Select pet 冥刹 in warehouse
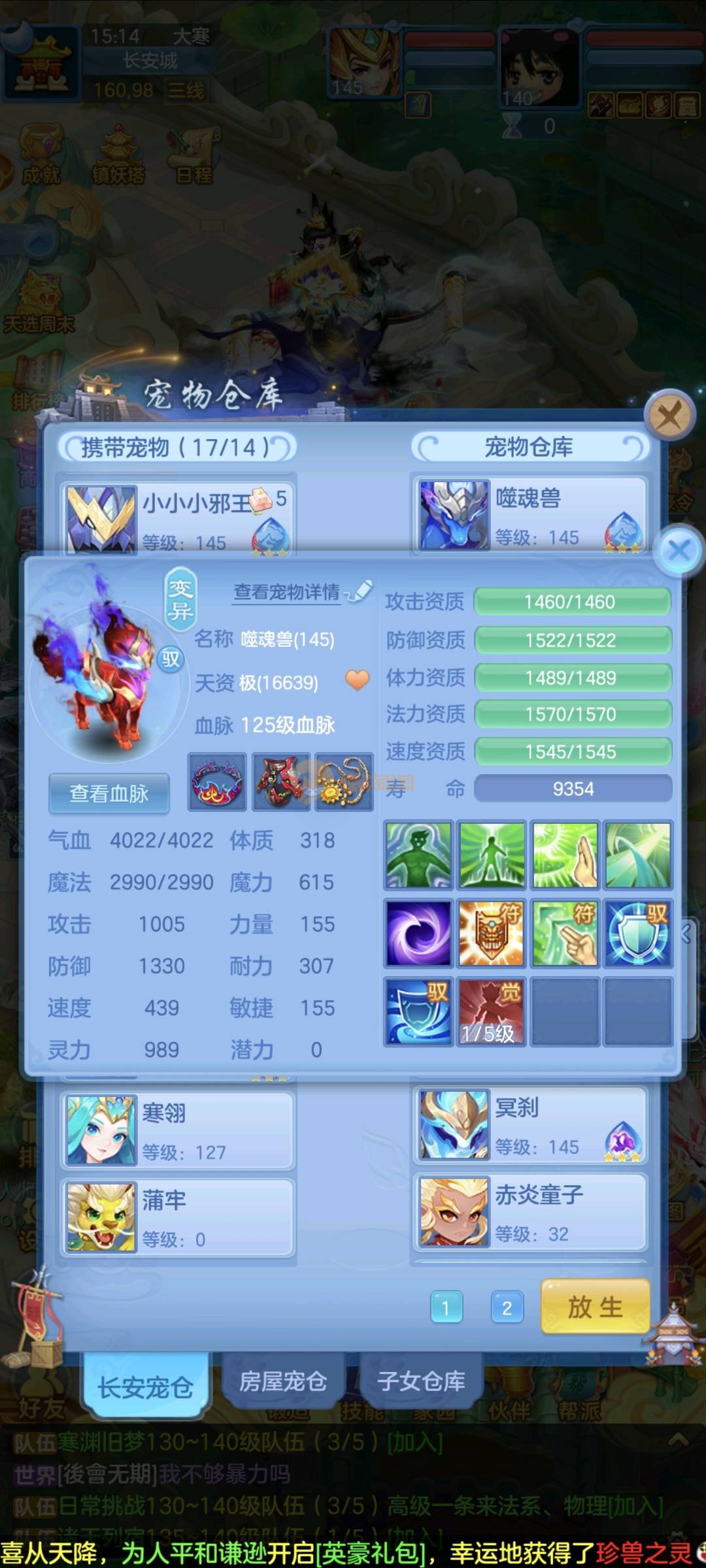This screenshot has height=1568, width=706. pyautogui.click(x=529, y=1125)
